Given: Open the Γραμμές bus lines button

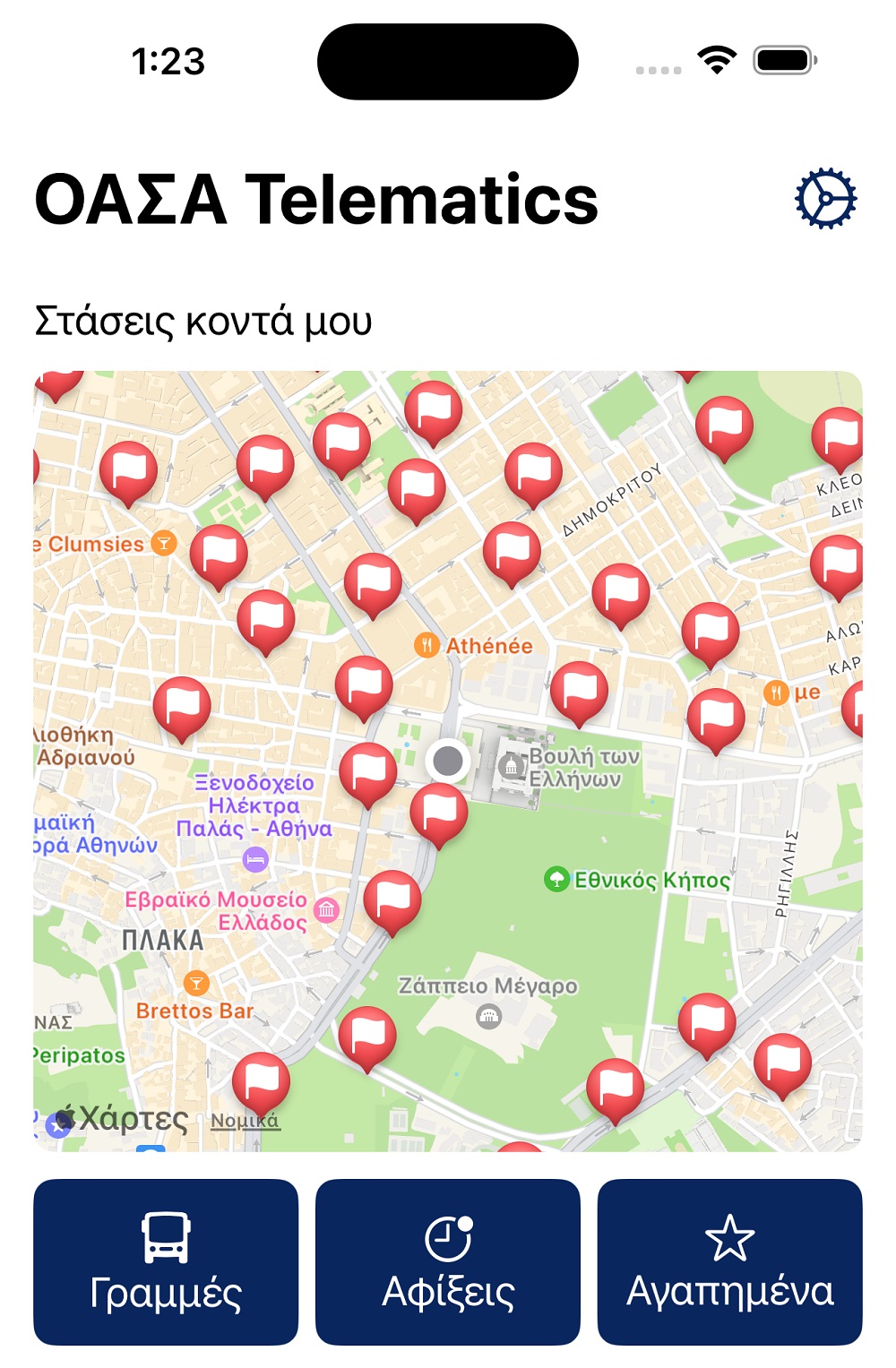Looking at the screenshot, I should tap(166, 1261).
